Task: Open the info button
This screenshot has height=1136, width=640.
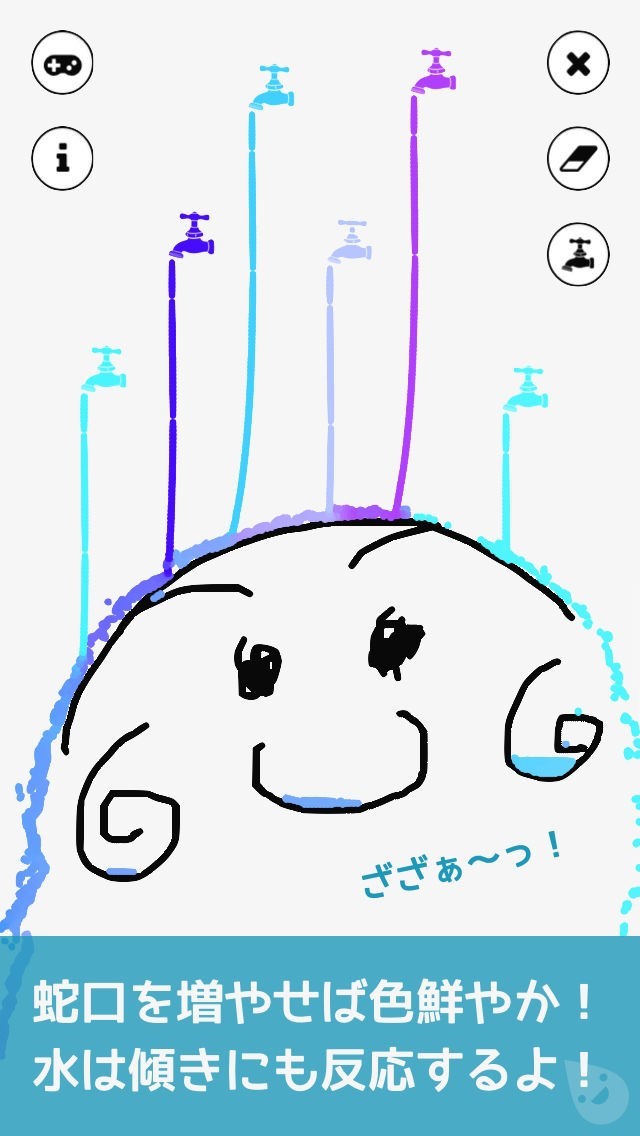Action: coord(62,157)
